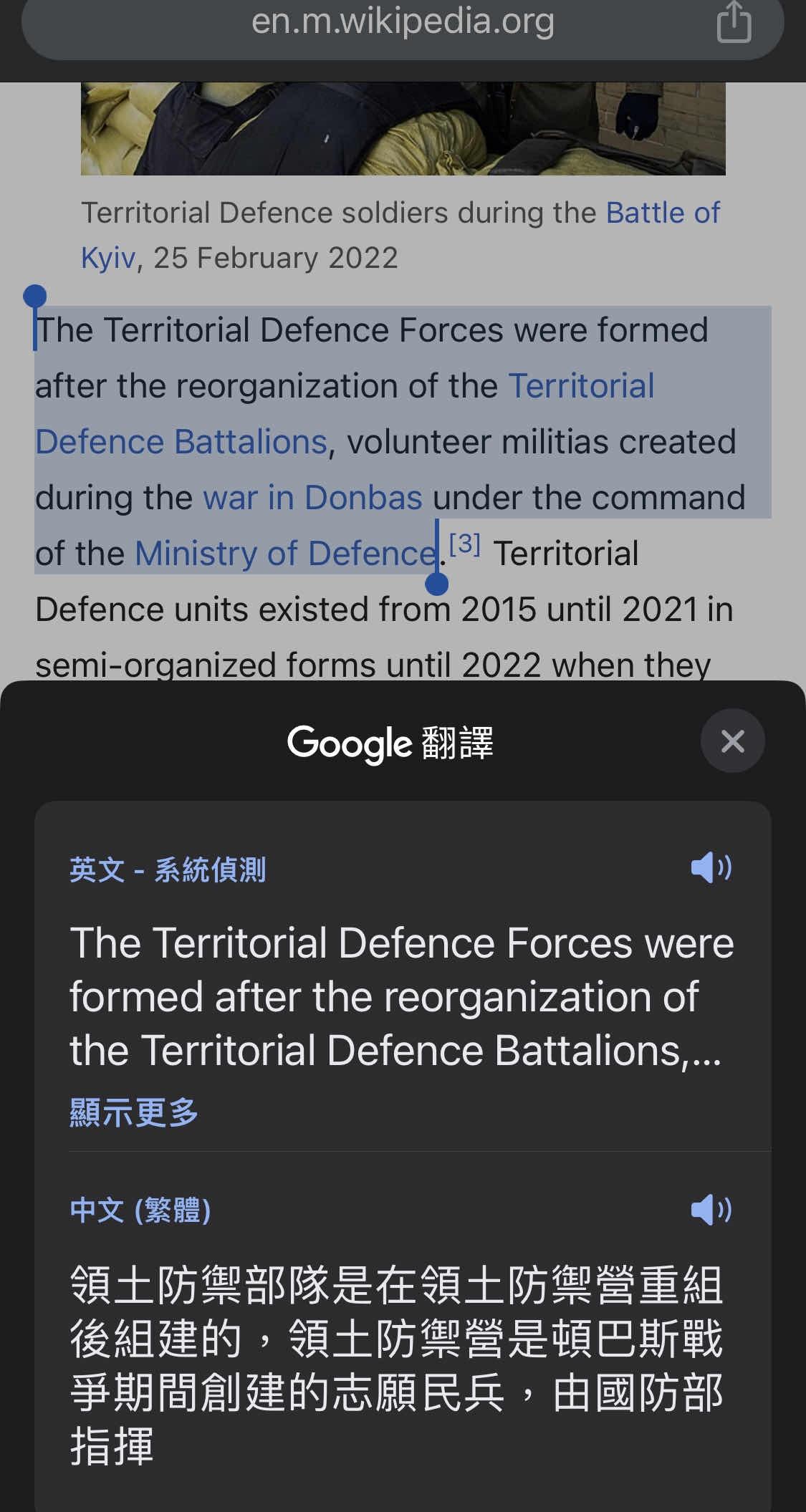Open the share icon in address bar
806x1512 pixels.
[x=734, y=22]
